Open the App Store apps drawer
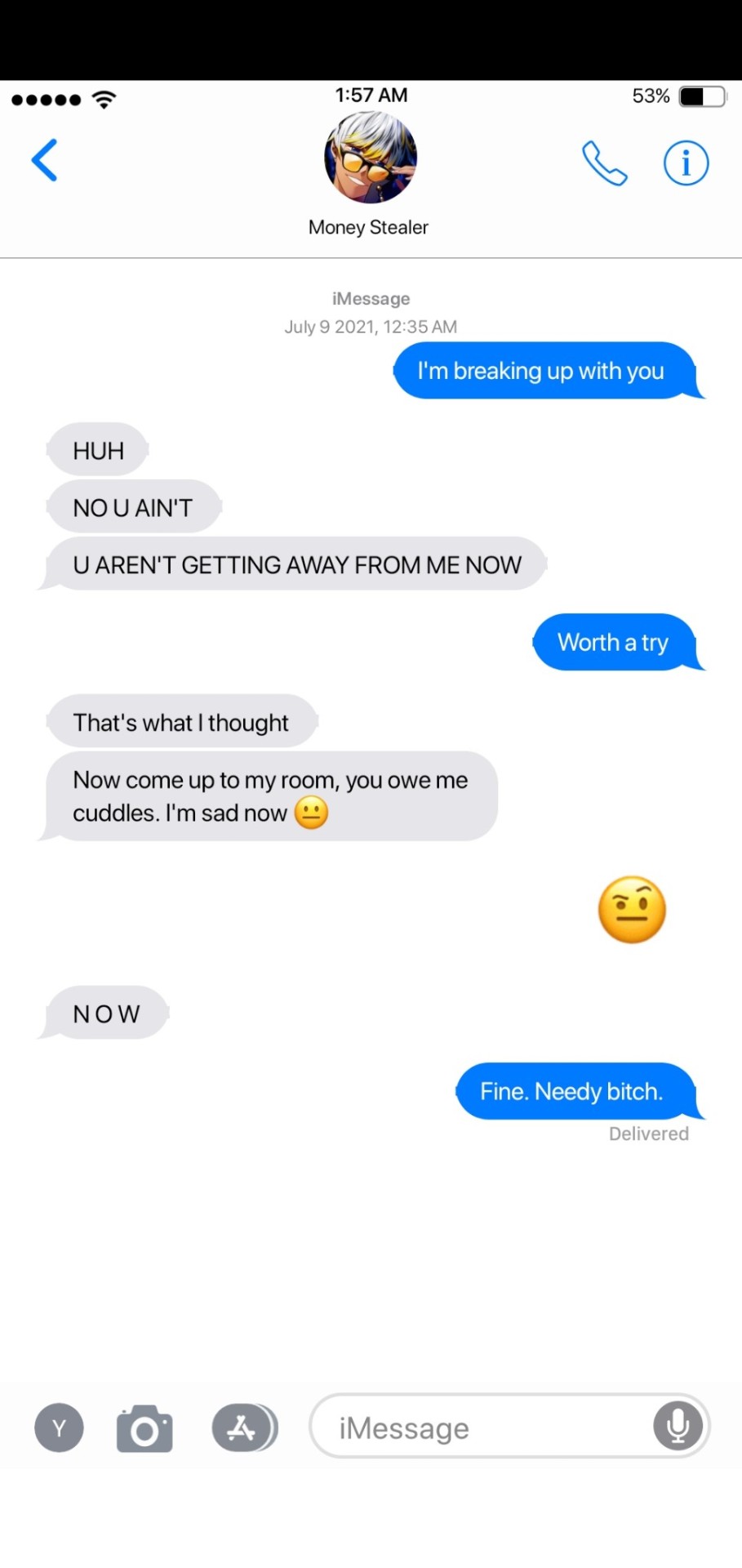 coord(244,1428)
